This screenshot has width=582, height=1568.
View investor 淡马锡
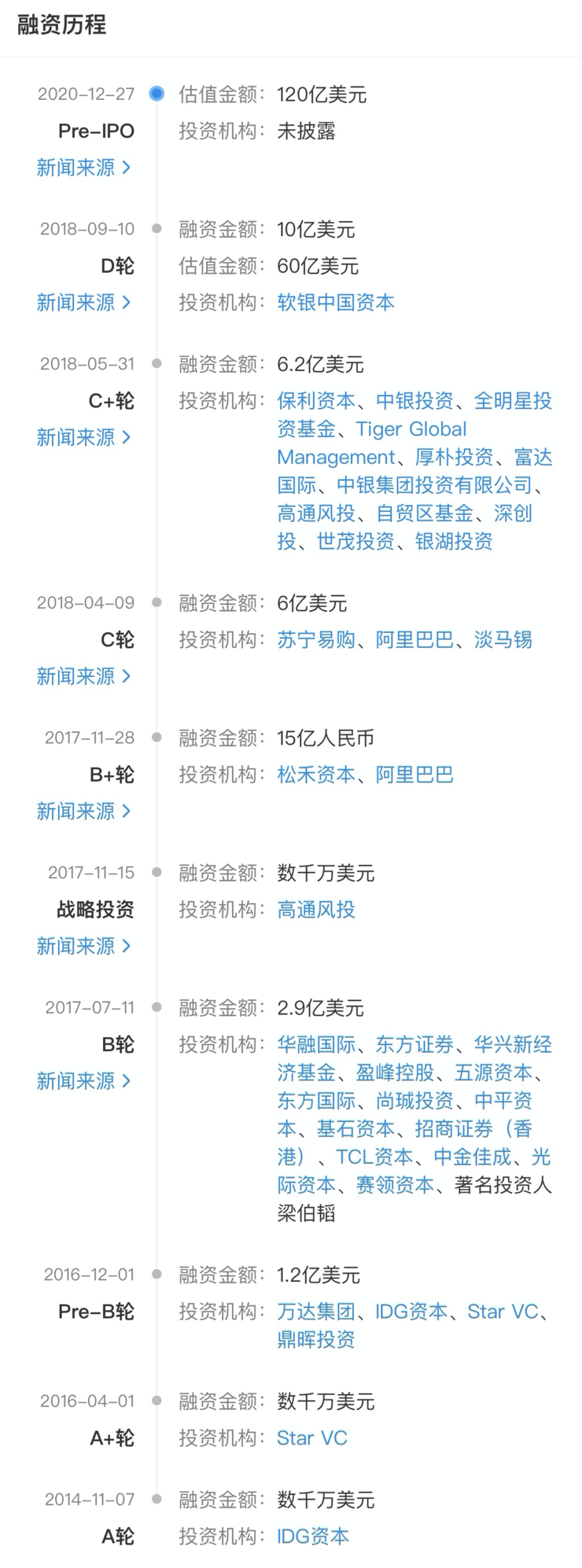click(x=503, y=640)
